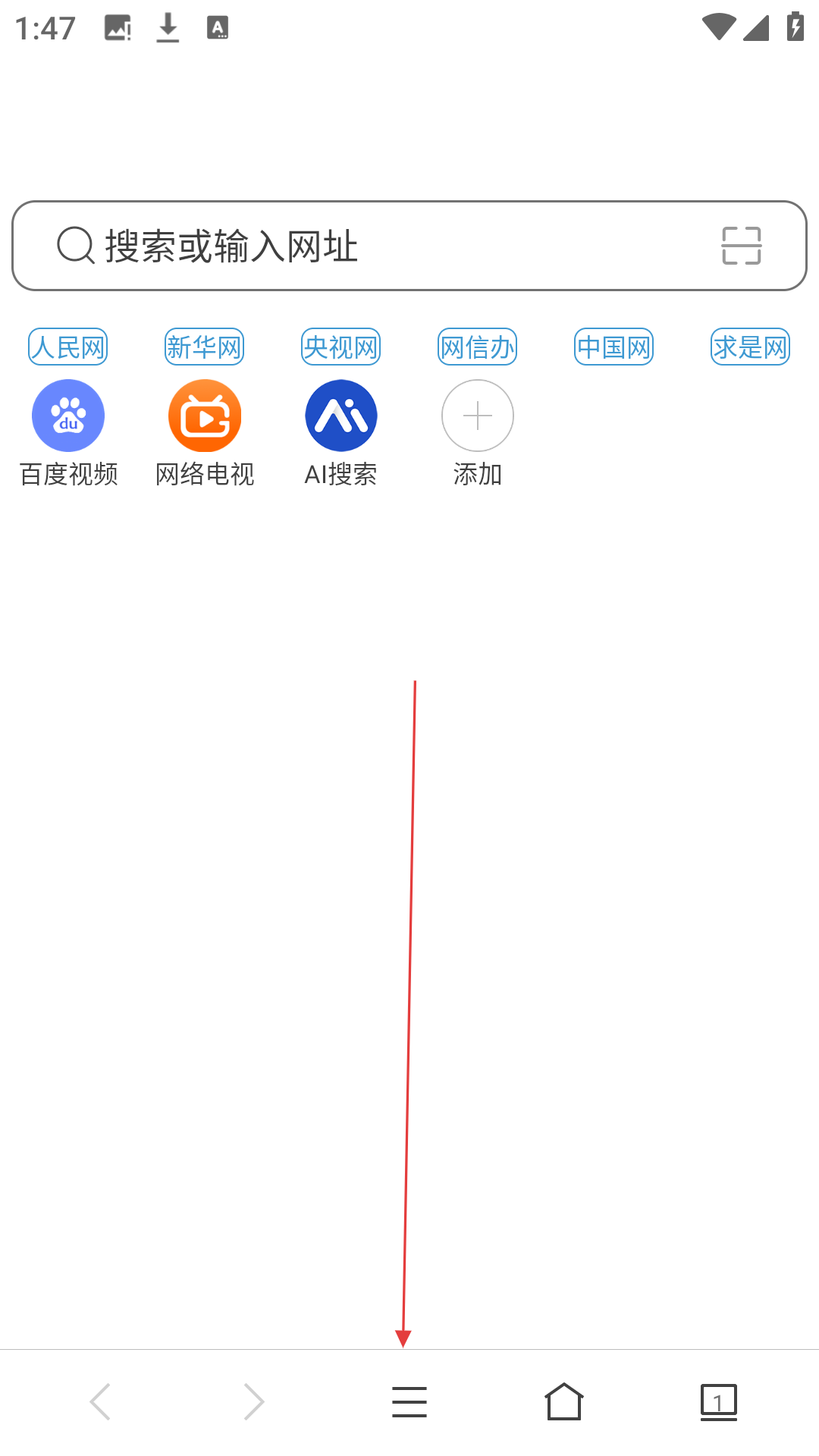Open the tabs switcher showing 1

coord(718,1401)
